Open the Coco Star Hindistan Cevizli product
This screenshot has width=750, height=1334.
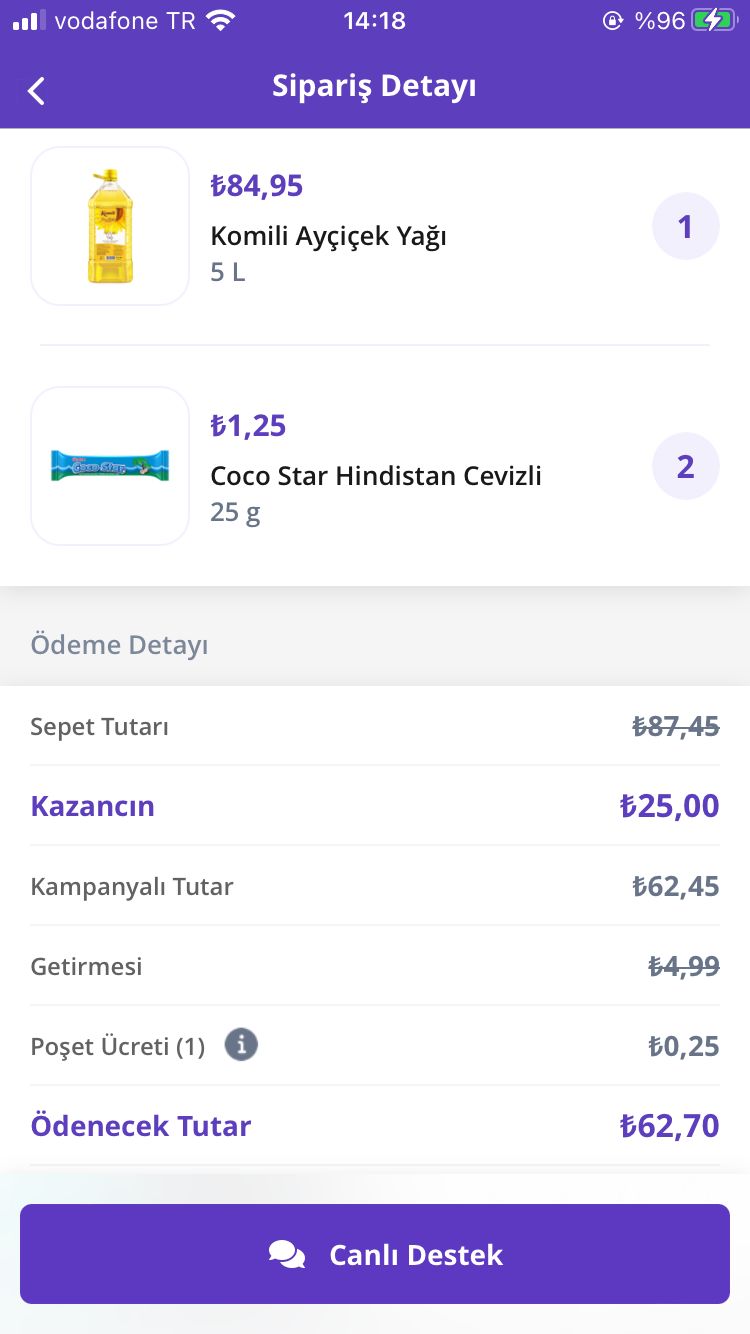click(x=375, y=466)
